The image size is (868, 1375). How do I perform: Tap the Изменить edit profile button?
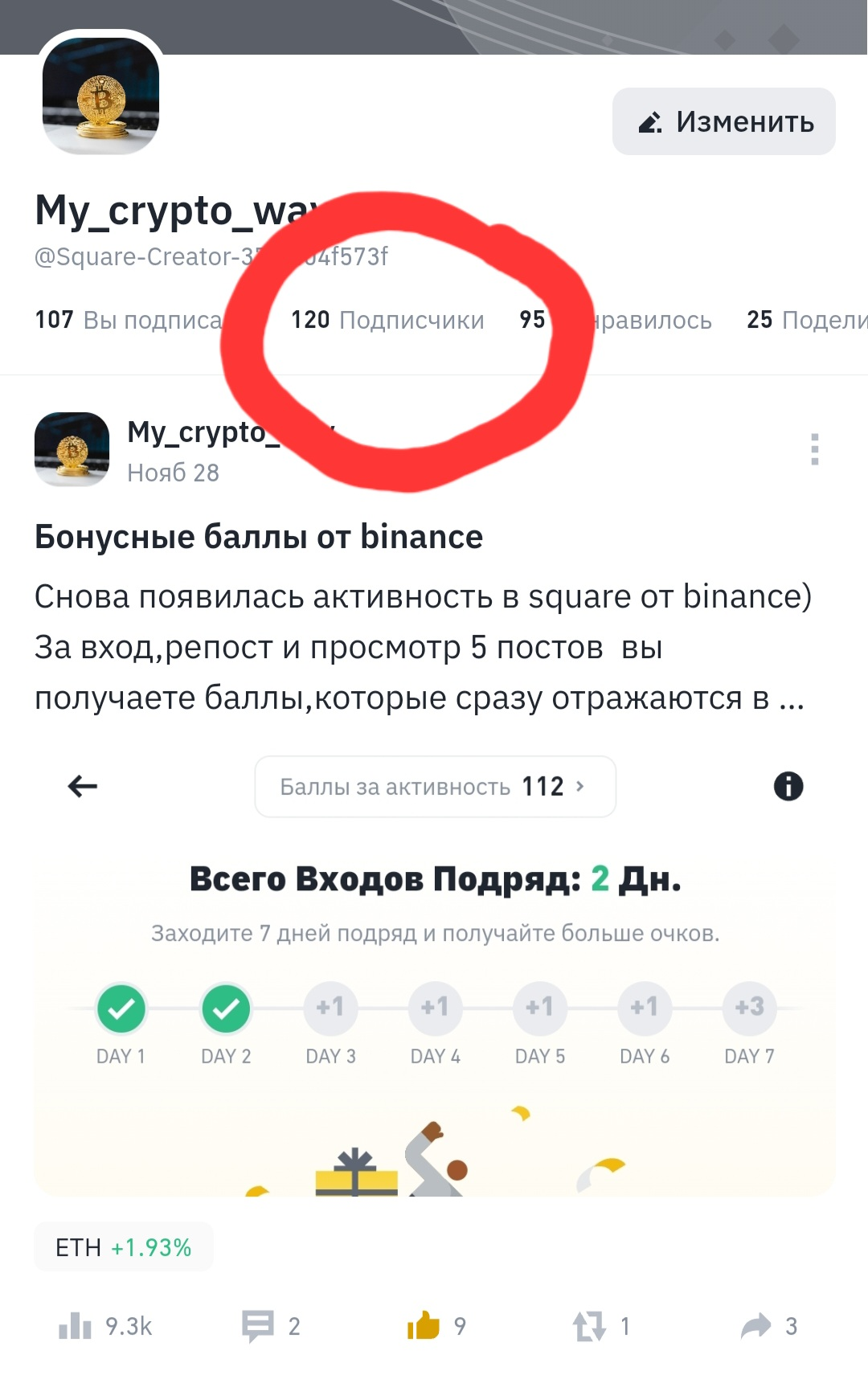tap(723, 121)
